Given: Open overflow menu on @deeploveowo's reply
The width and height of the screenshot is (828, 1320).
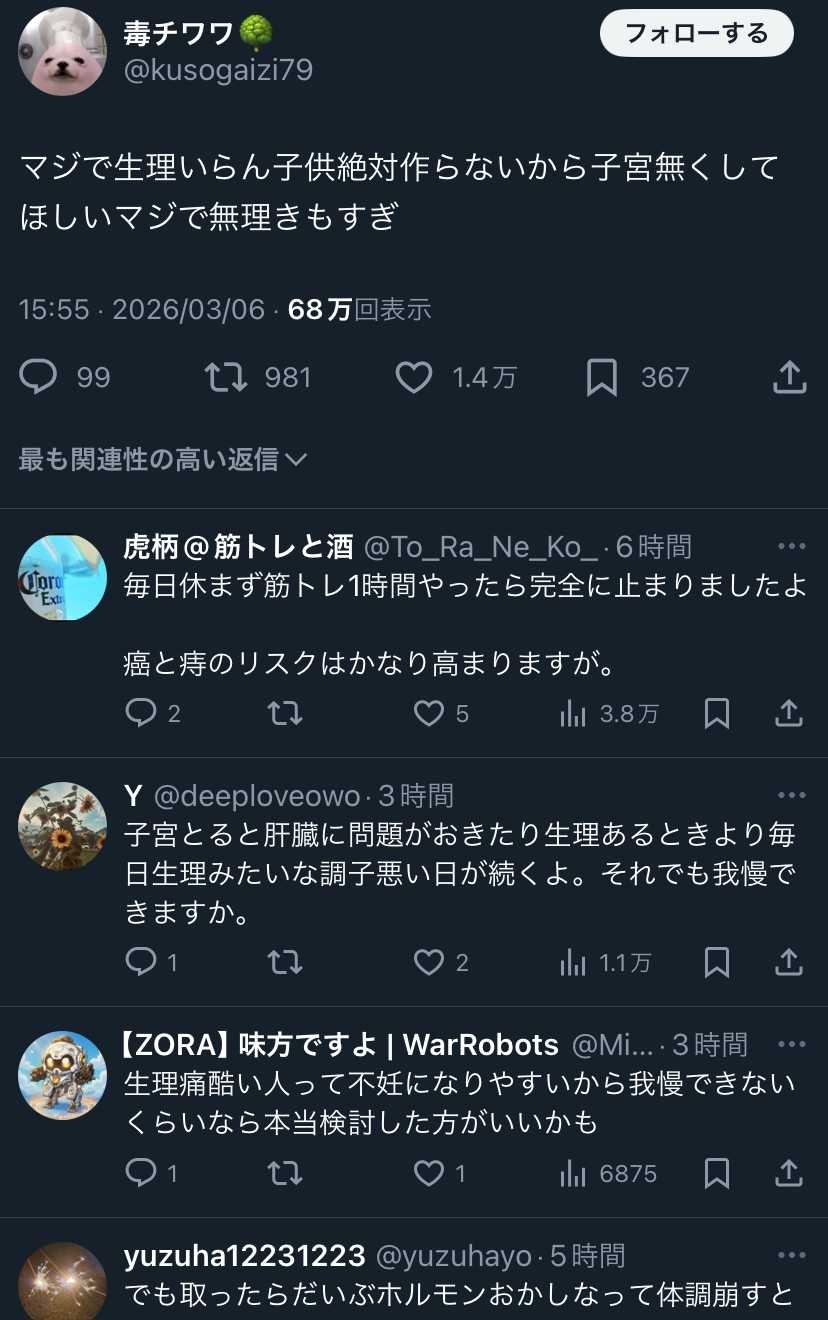Looking at the screenshot, I should tap(791, 795).
